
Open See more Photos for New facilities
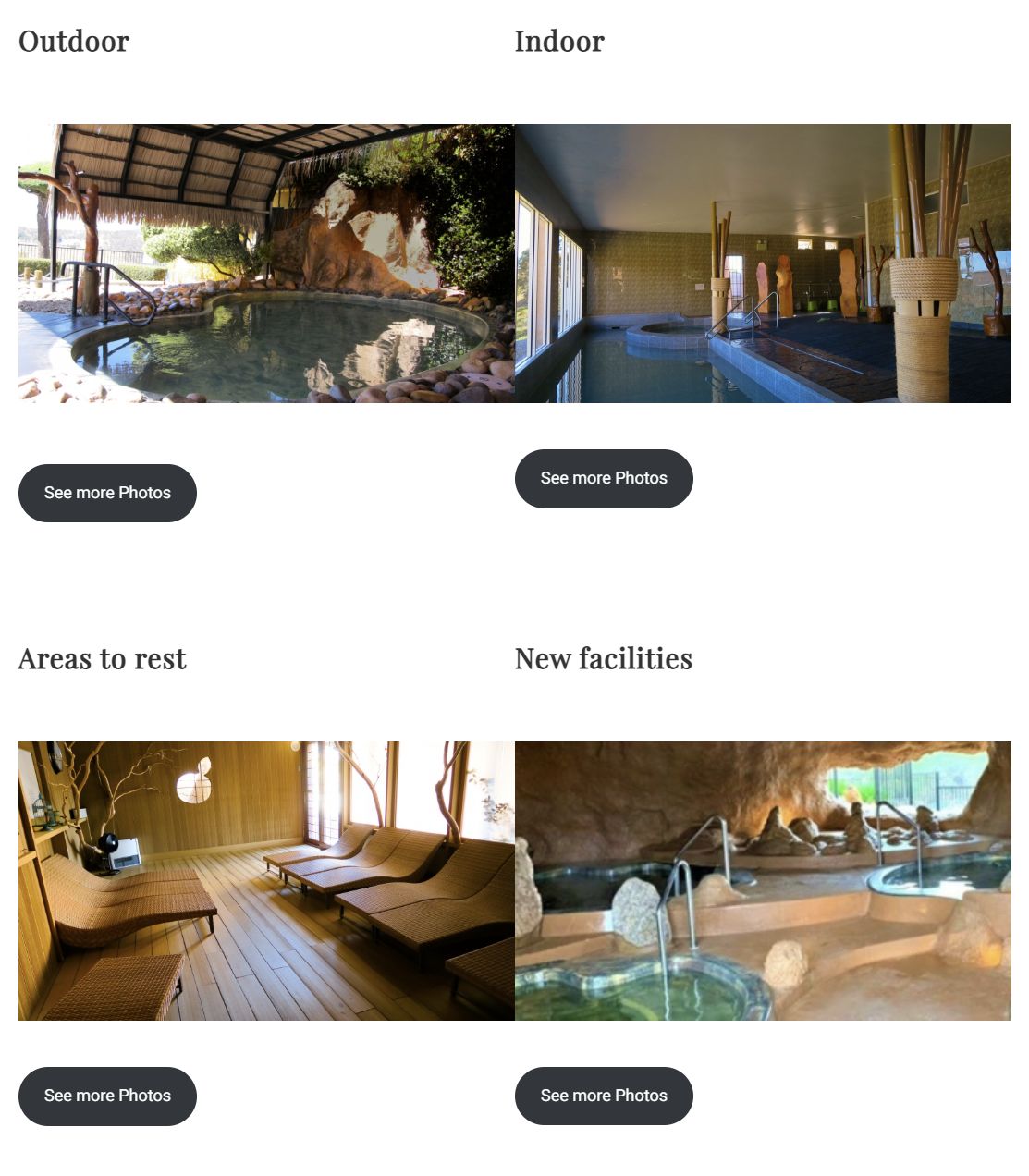pos(604,1096)
